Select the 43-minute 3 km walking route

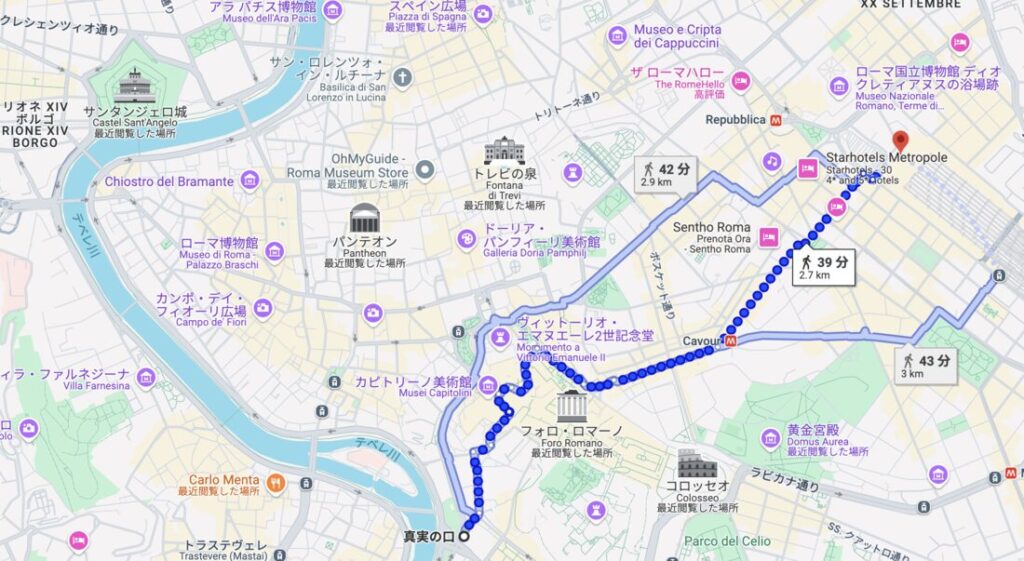tap(925, 366)
